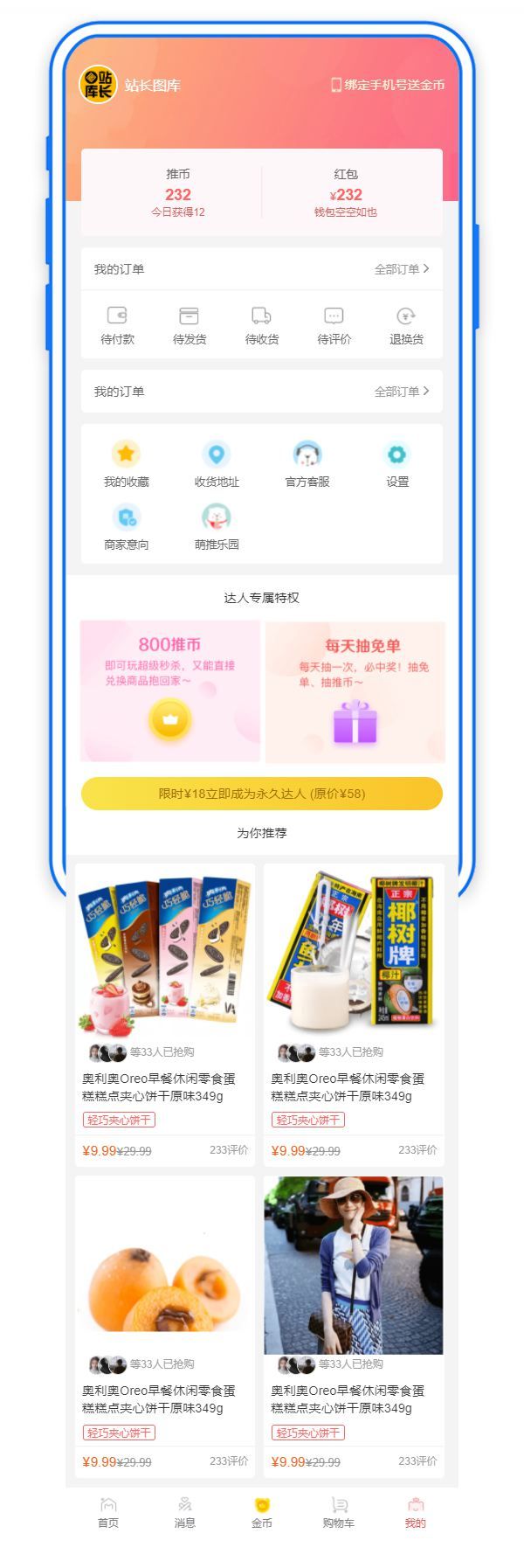Open 待评价 orders awaiting review
This screenshot has height=1568, width=524.
click(334, 325)
